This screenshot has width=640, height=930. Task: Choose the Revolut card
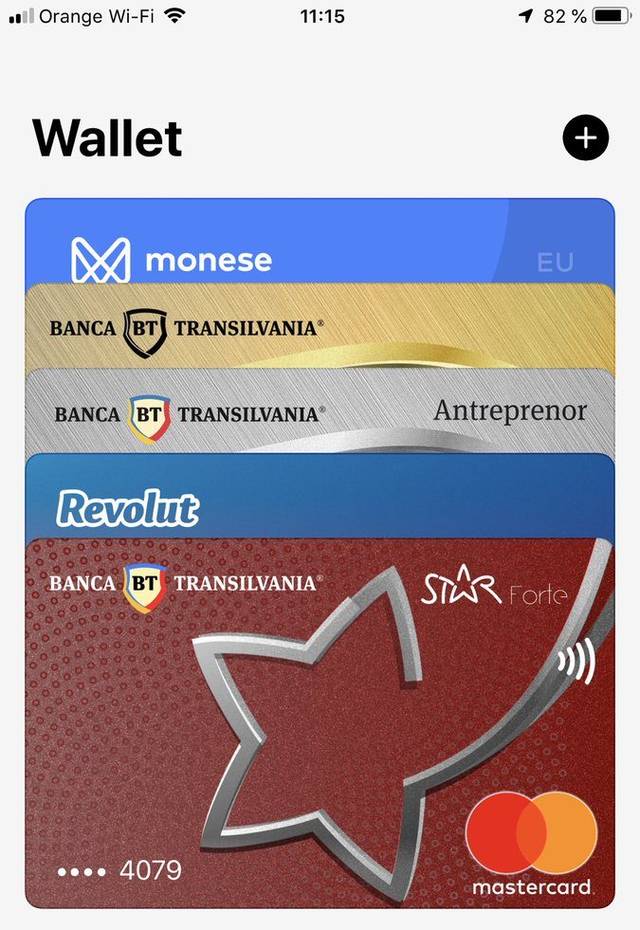320,500
